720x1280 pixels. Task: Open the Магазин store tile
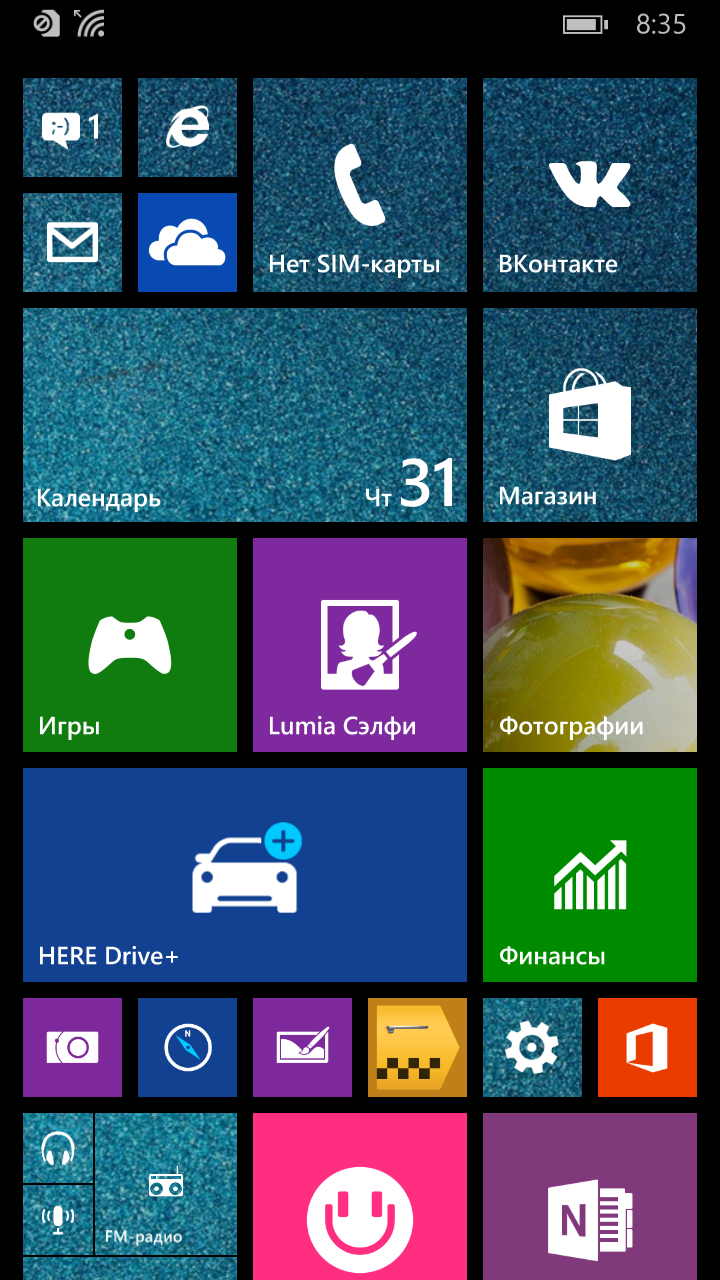[590, 415]
